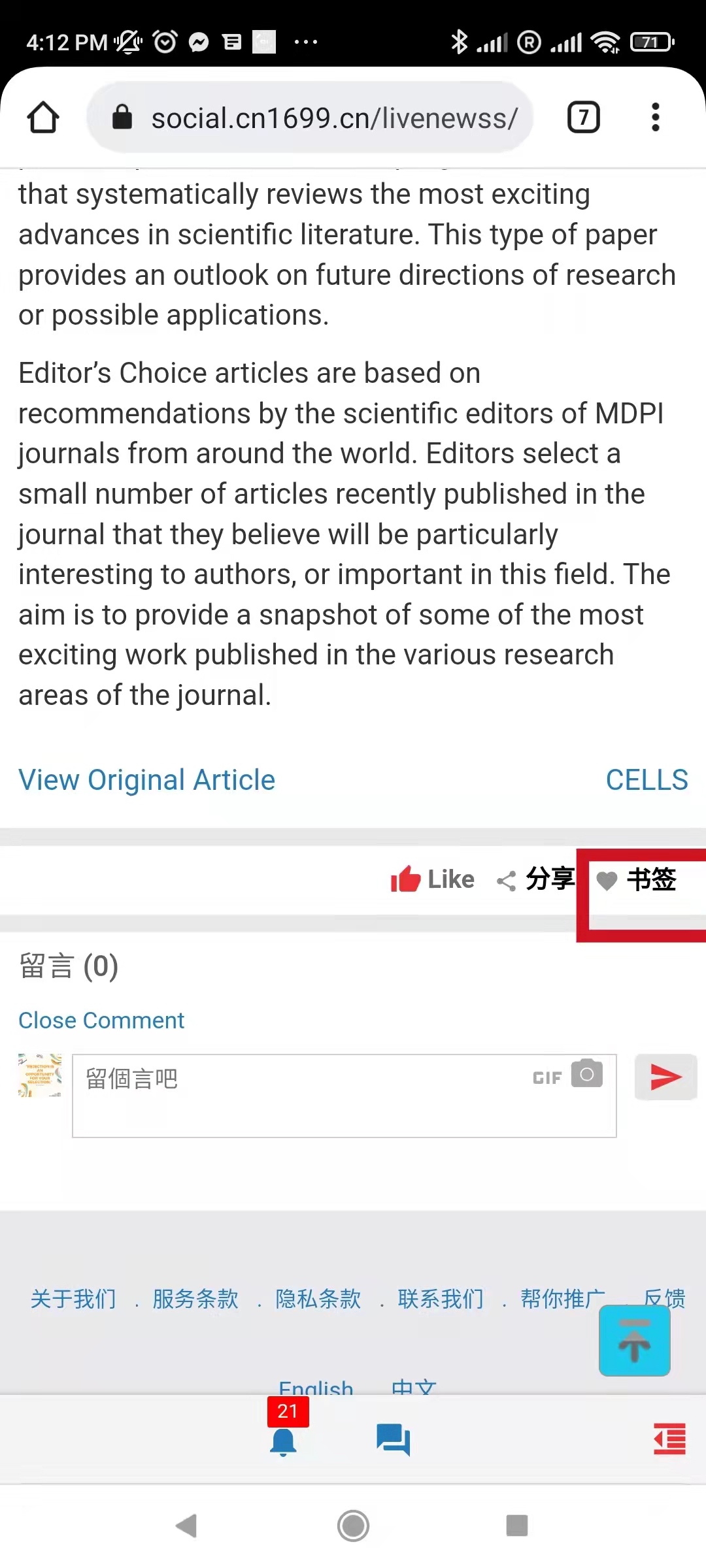Open the notifications bell with 21 badge

(284, 1441)
